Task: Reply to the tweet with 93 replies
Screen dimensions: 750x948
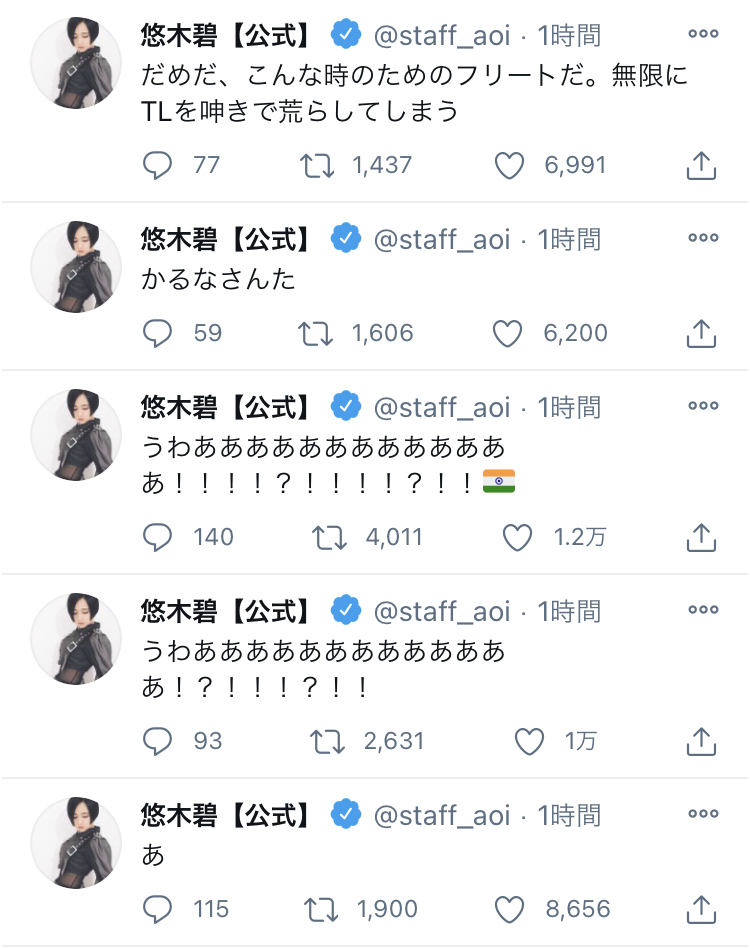Action: [158, 741]
